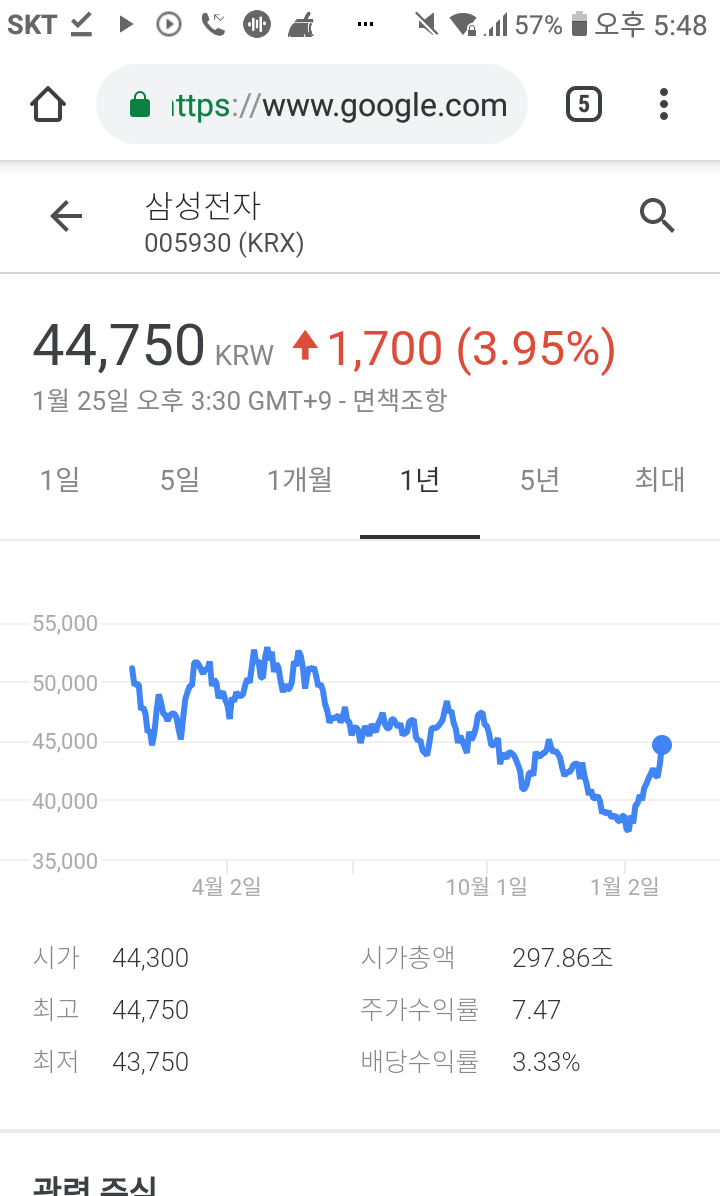
Task: Go to the Chrome home page
Action: (48, 104)
